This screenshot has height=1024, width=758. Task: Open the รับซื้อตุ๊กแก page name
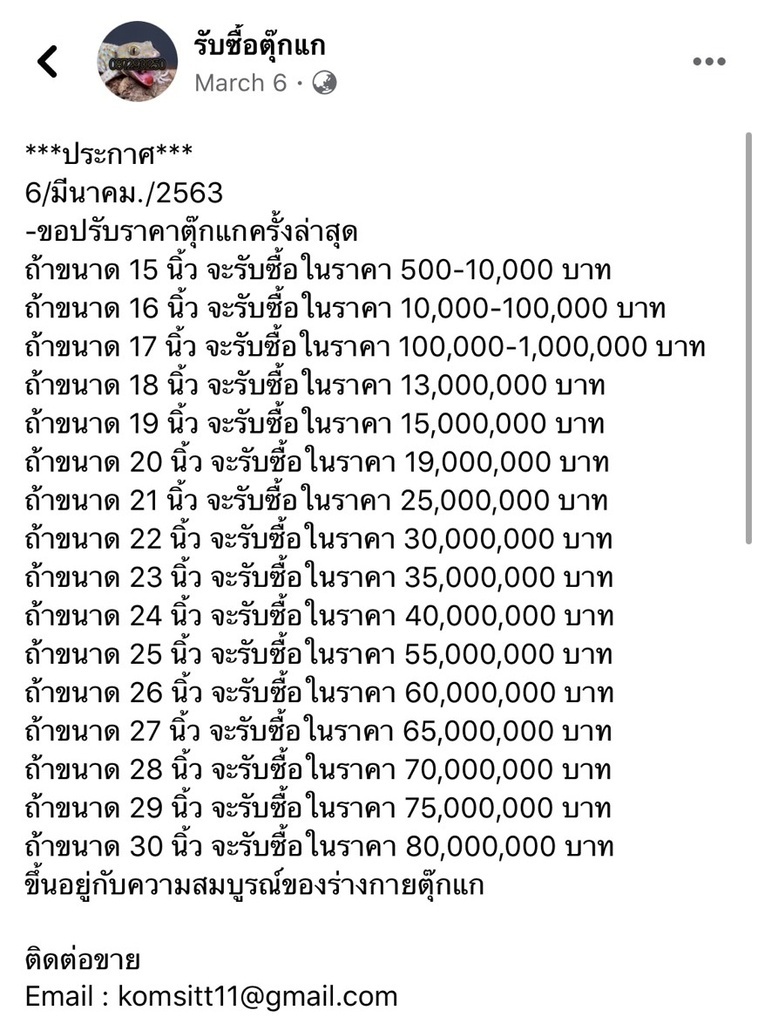coord(260,44)
